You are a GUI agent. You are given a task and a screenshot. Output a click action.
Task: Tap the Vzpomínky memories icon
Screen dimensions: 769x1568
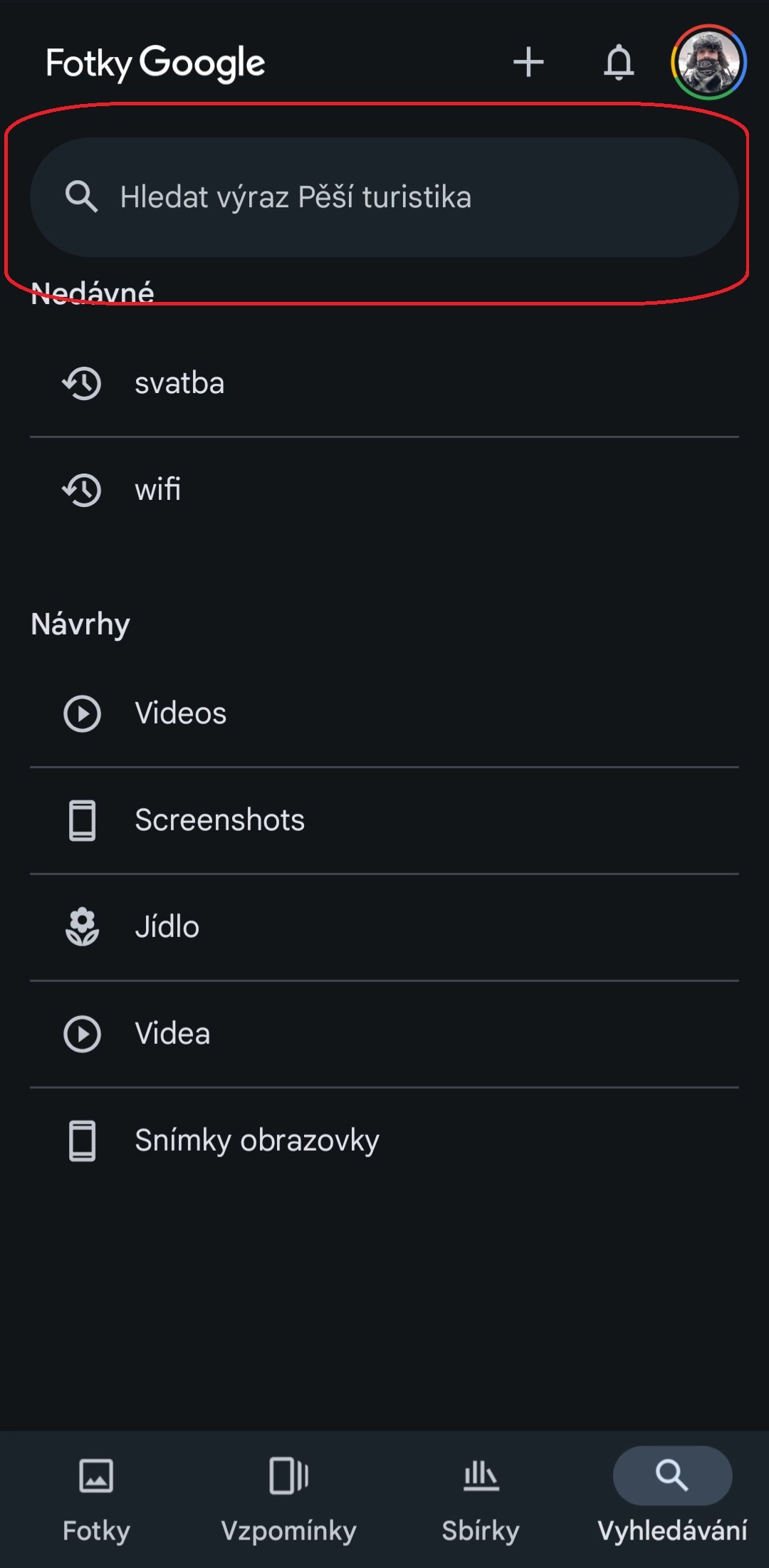[288, 1475]
